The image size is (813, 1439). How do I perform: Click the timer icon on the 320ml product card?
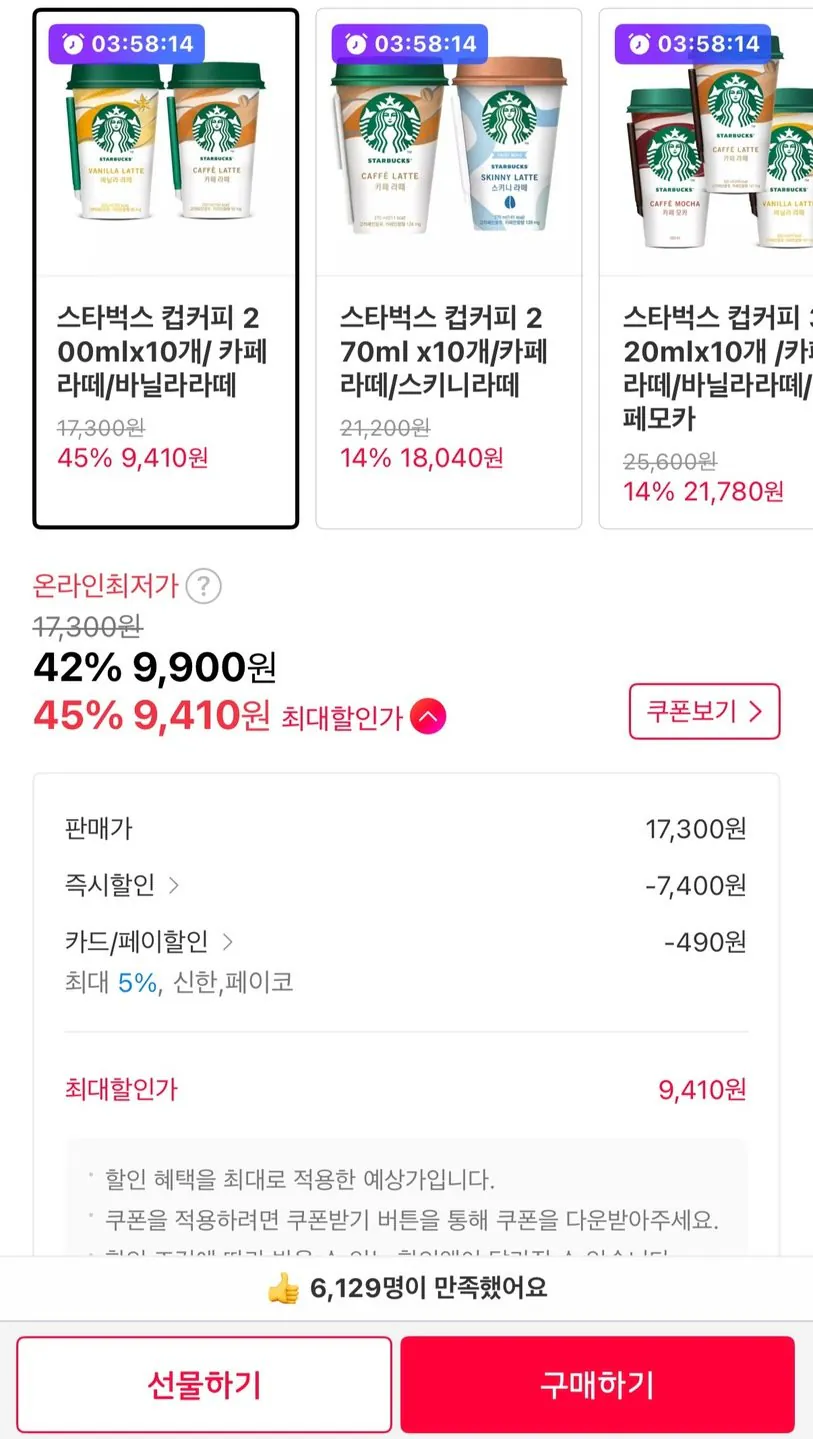pos(639,44)
